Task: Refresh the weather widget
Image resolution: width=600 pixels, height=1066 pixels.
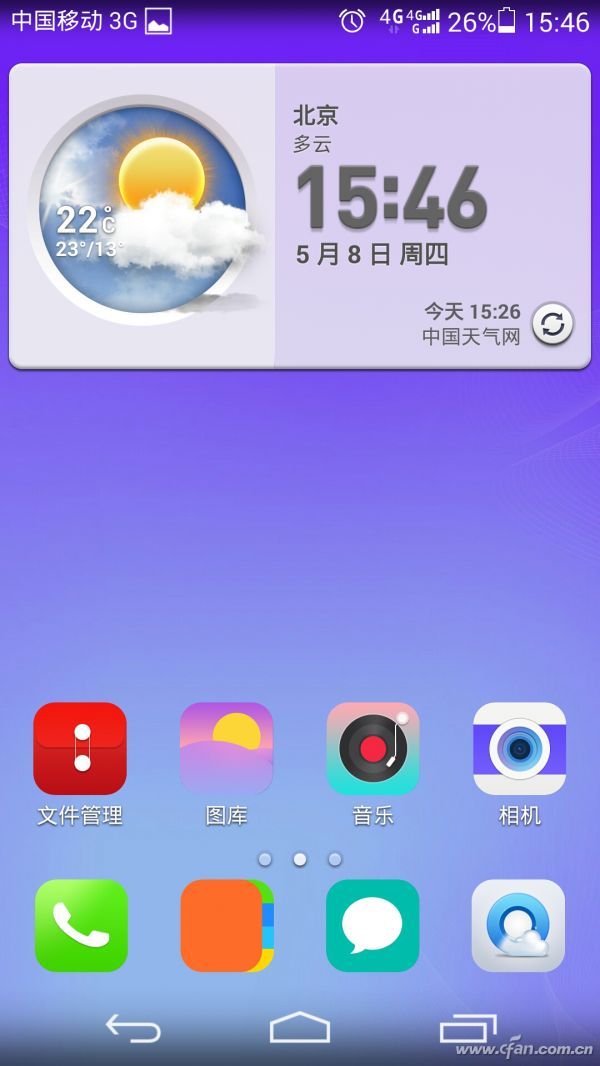Action: (x=552, y=324)
